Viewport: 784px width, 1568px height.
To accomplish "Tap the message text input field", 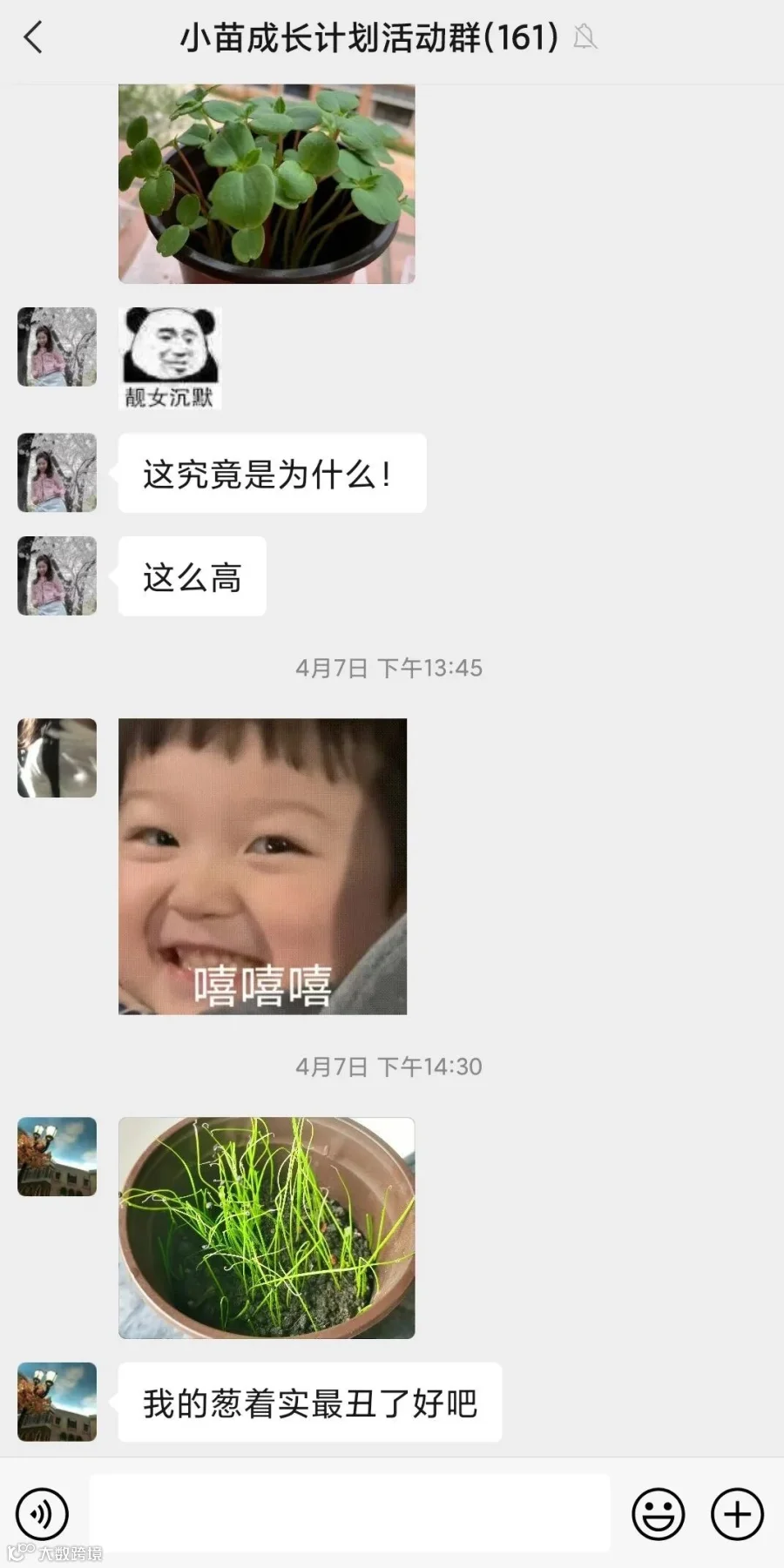I will [350, 1513].
